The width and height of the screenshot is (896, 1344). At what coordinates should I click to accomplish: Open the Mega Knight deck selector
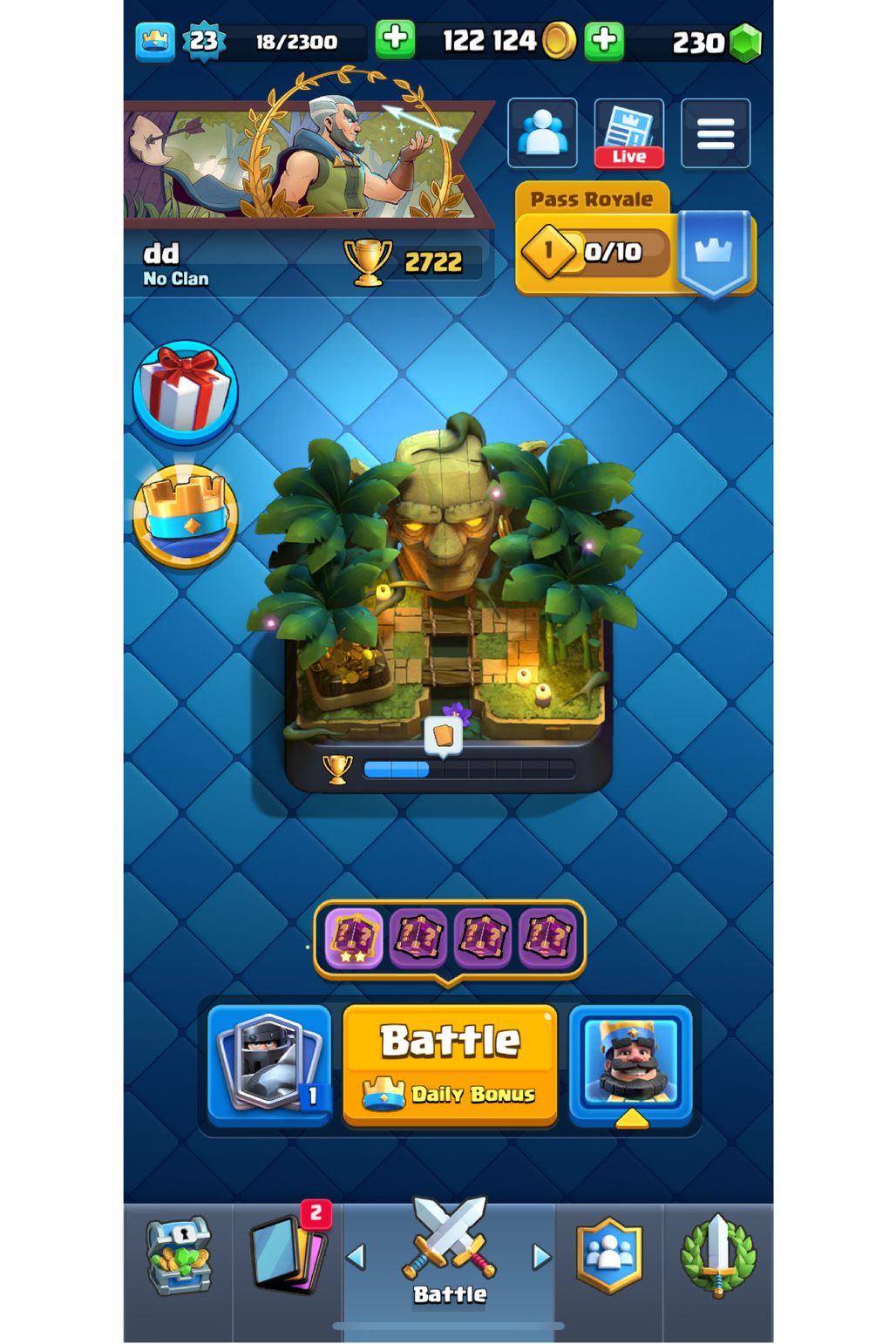point(269,1063)
